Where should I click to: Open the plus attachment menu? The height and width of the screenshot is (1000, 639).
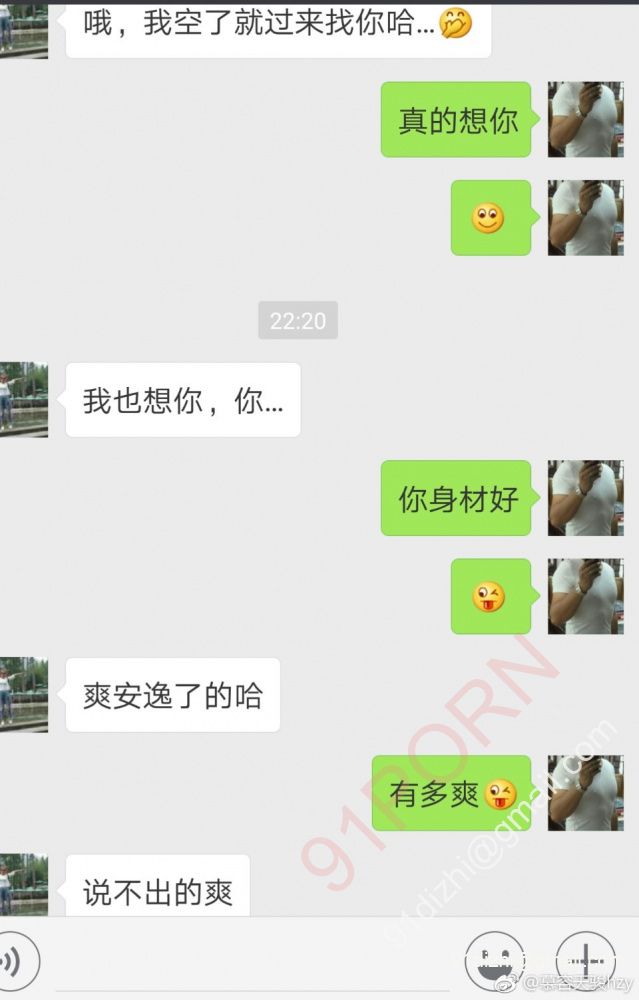[586, 960]
